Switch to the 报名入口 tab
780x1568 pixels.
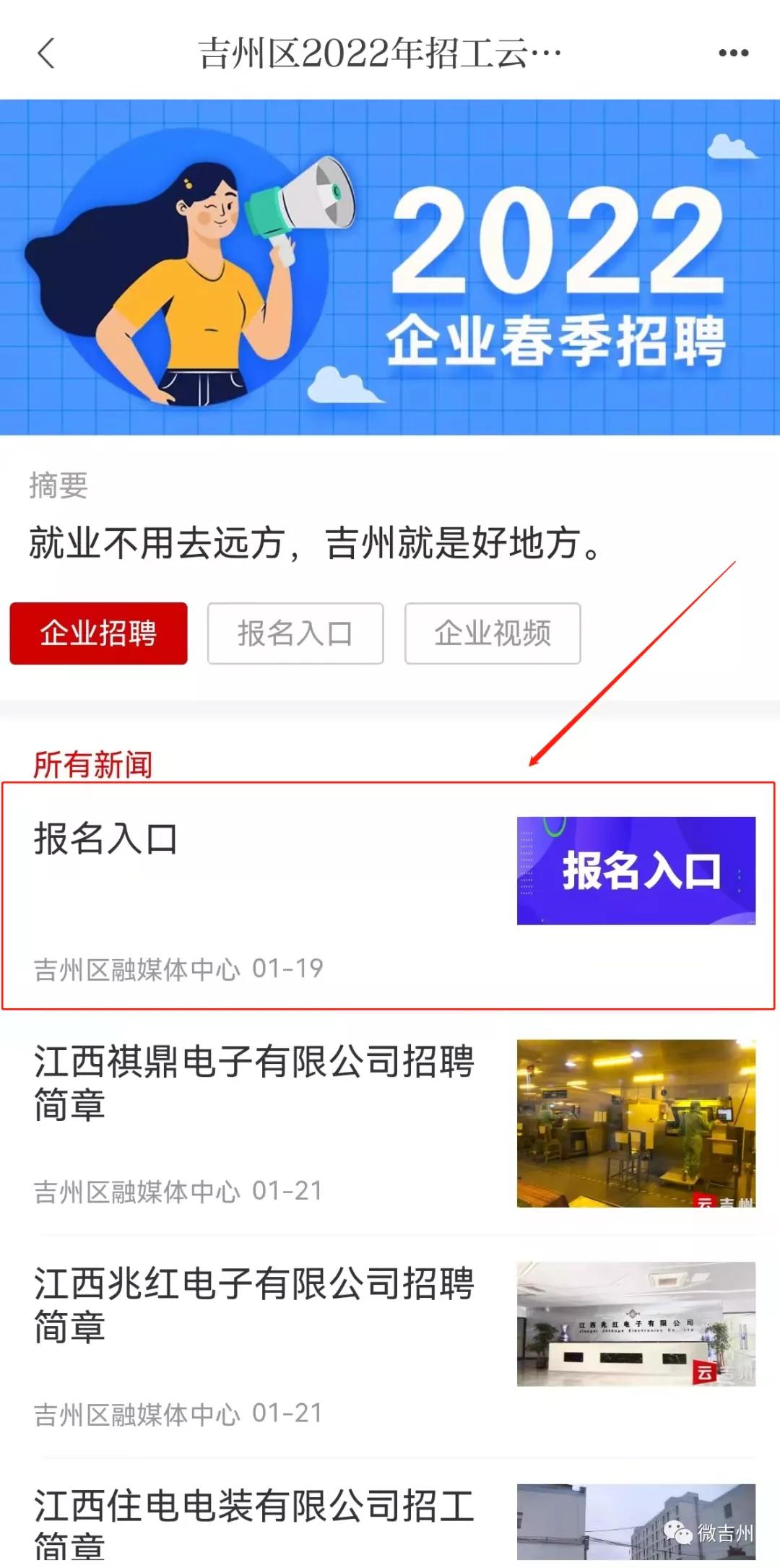tap(294, 633)
